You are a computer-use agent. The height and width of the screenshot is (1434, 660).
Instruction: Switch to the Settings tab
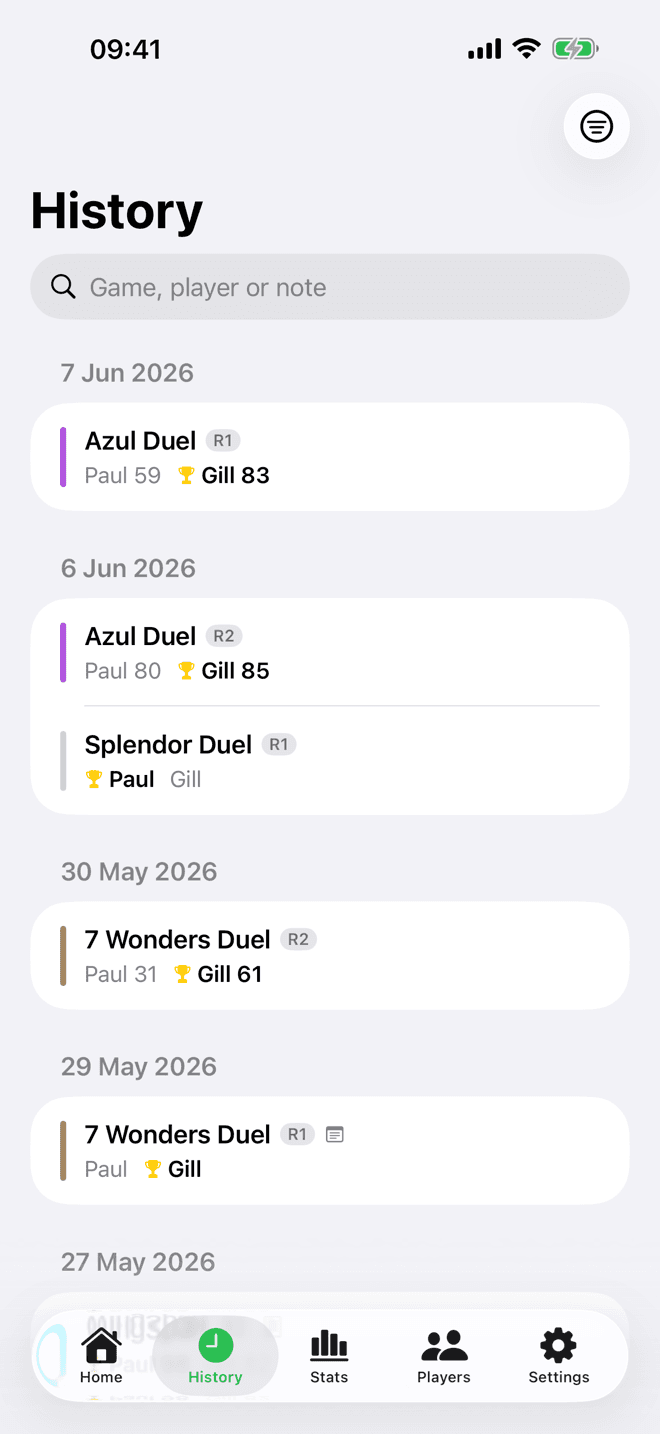pos(558,1357)
